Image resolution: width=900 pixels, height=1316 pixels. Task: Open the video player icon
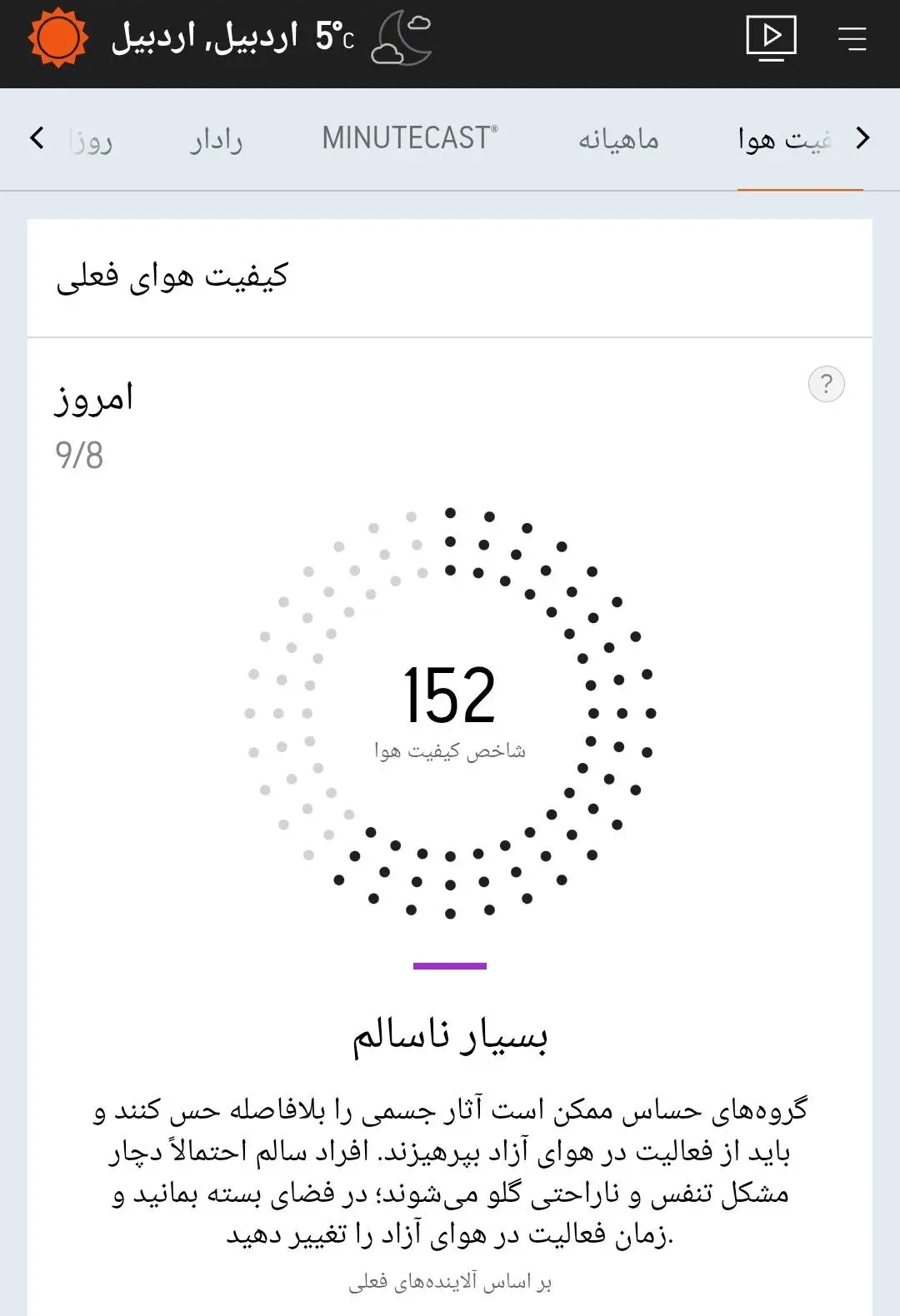point(771,38)
